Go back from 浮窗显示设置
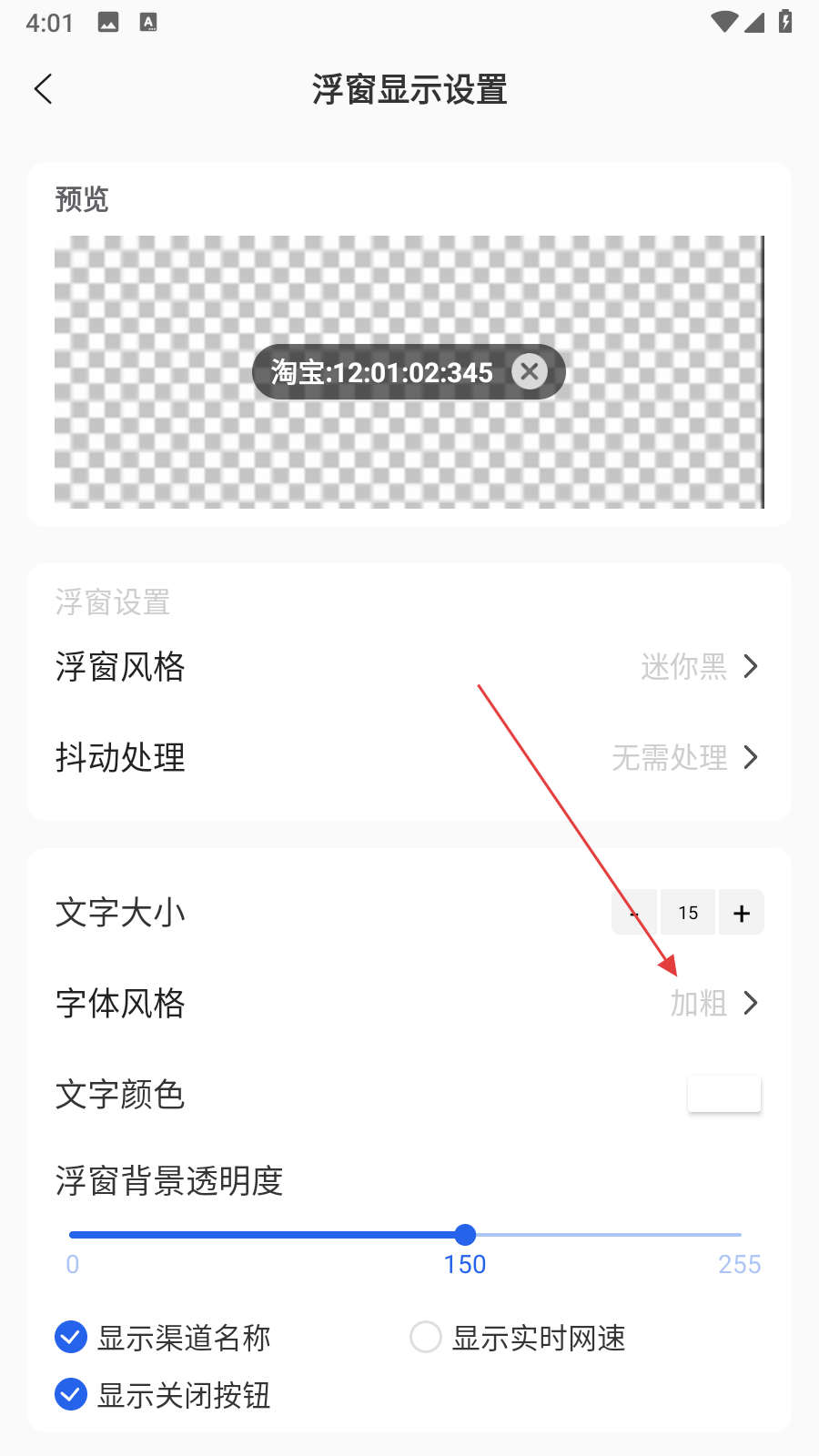Viewport: 819px width, 1456px height. click(43, 89)
